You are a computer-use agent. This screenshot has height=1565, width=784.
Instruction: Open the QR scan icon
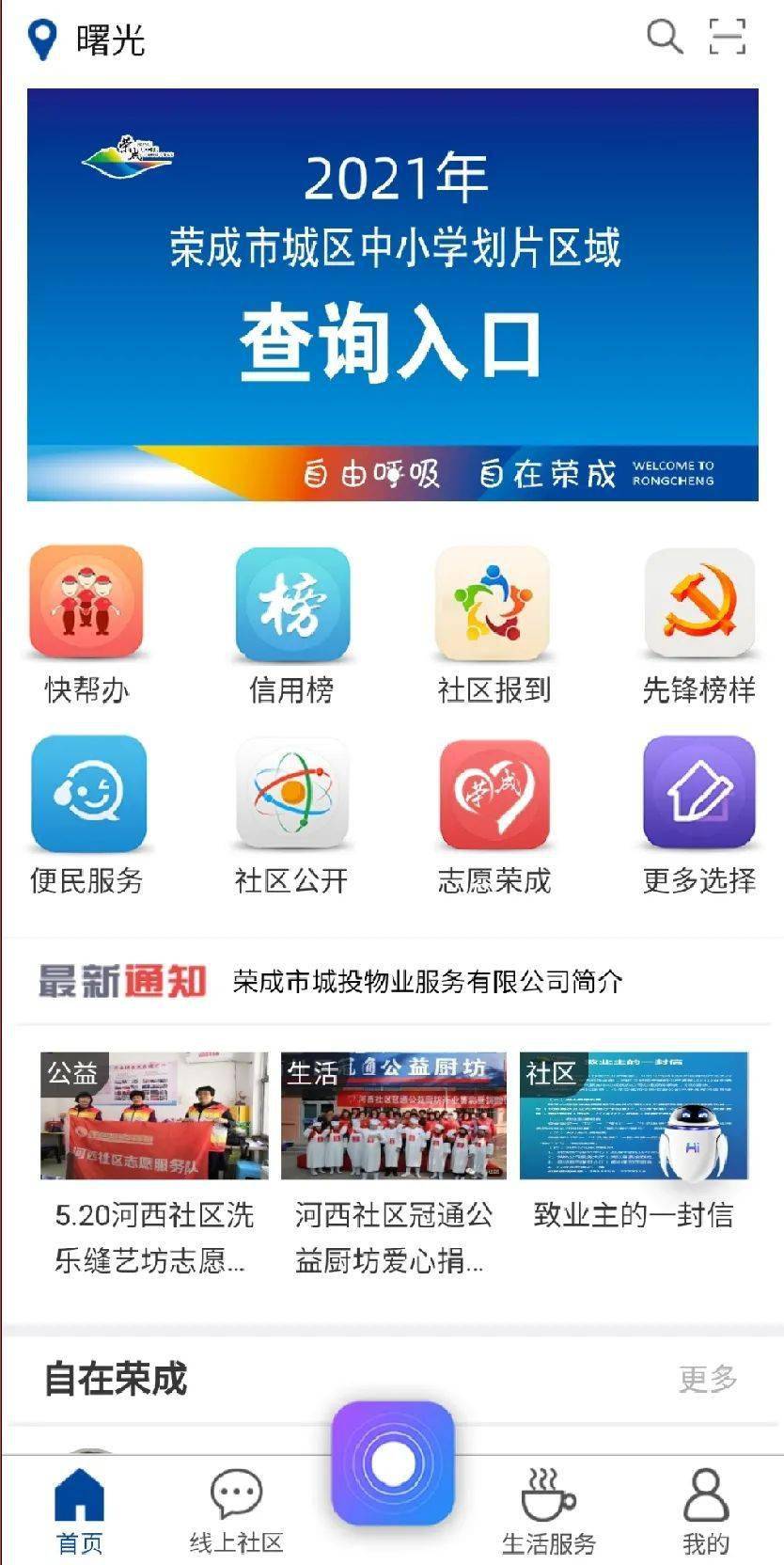point(727,38)
